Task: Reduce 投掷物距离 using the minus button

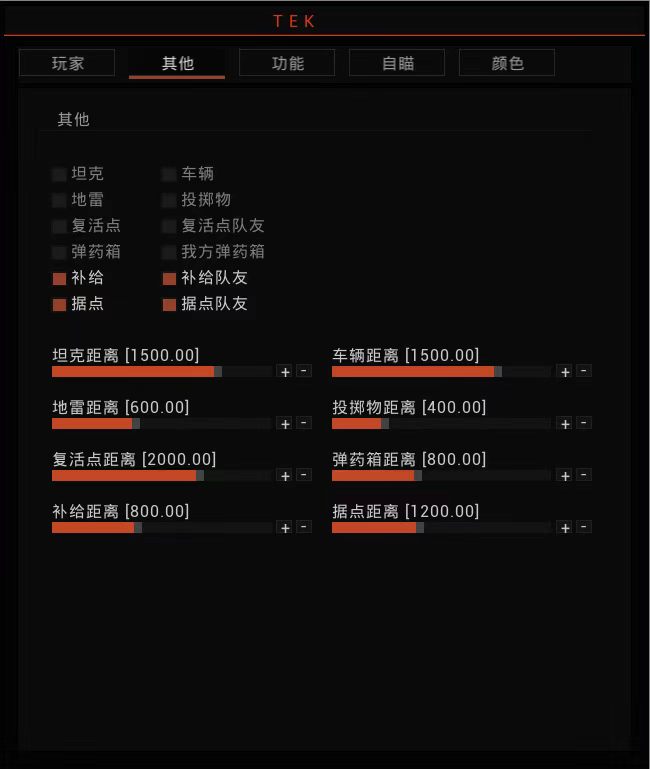Action: click(584, 423)
